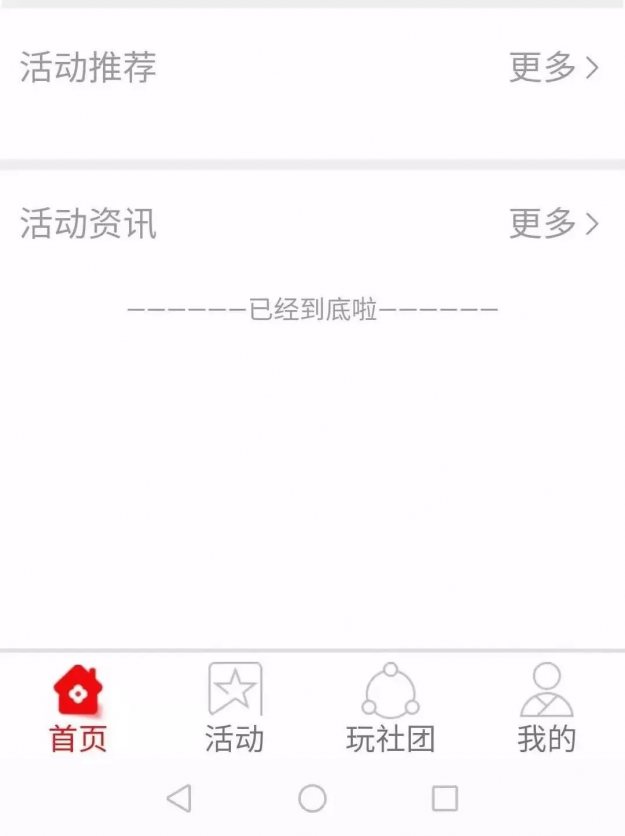
Task: Tap the system back button
Action: point(179,798)
